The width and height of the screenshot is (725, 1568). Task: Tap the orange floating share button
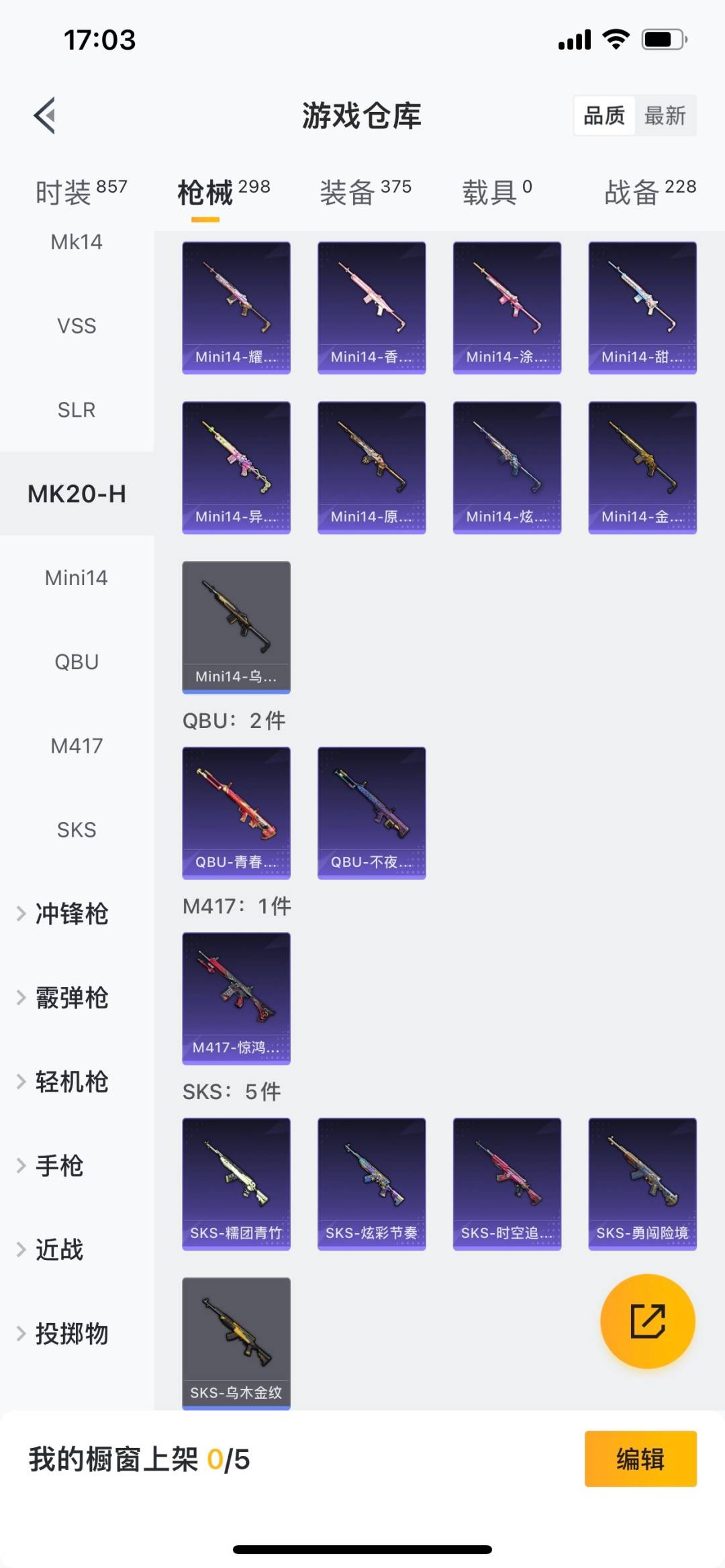pos(647,1320)
